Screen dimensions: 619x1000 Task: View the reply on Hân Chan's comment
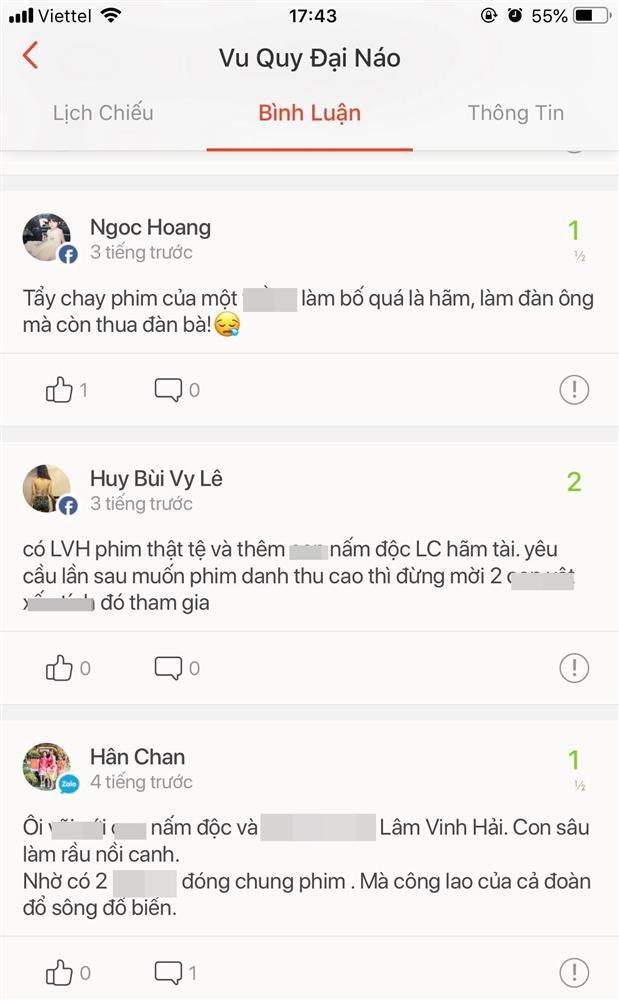point(168,971)
